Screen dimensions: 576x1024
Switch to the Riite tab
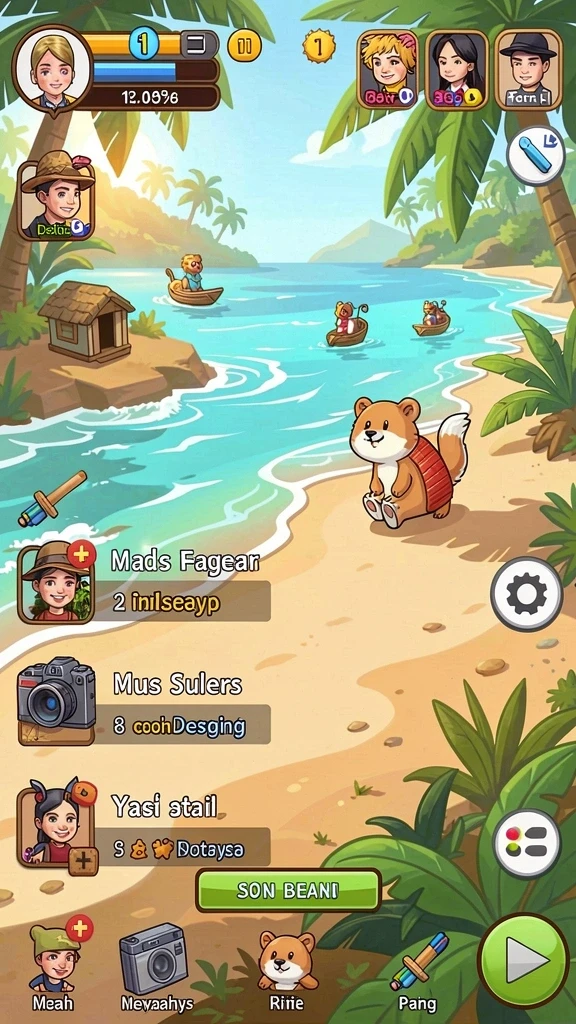tap(287, 970)
